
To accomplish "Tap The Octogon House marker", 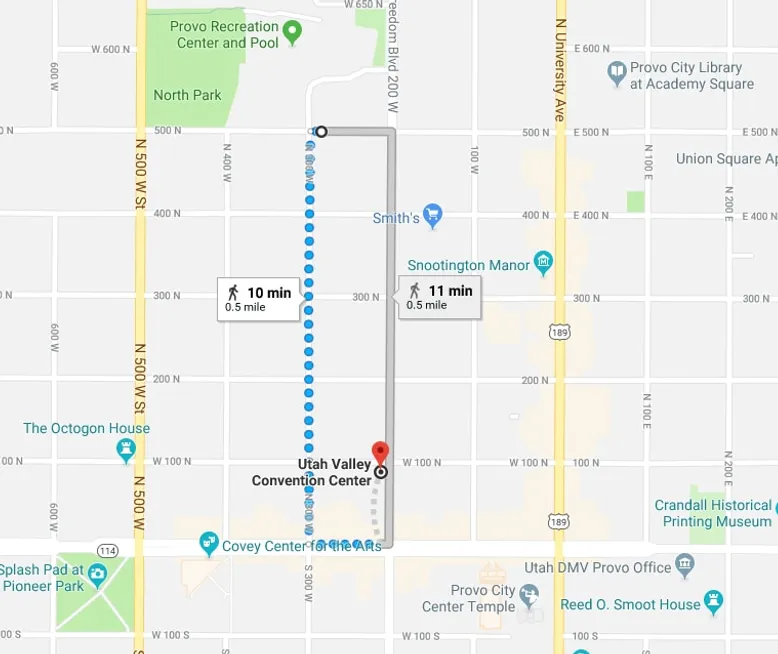I will pos(126,450).
